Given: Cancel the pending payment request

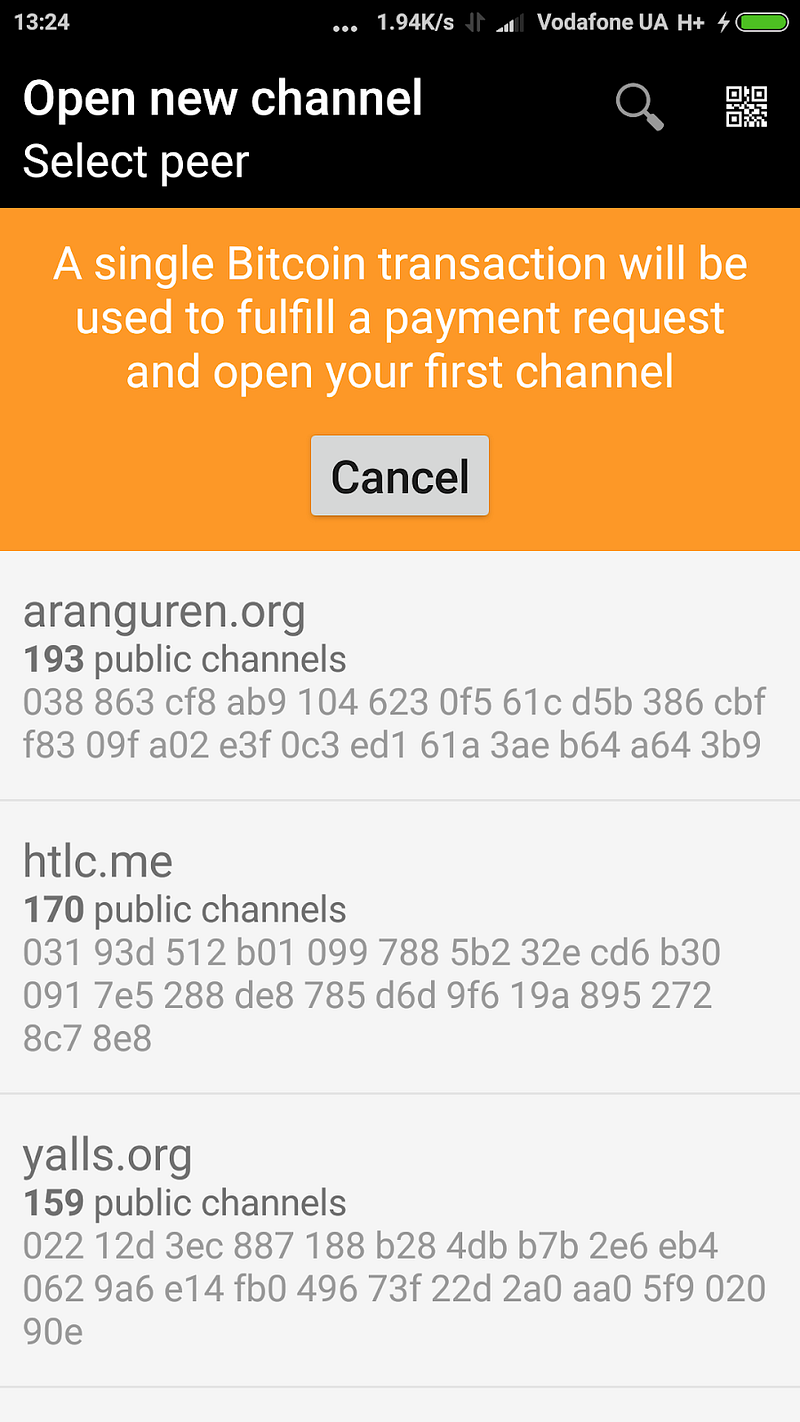Looking at the screenshot, I should [x=400, y=476].
